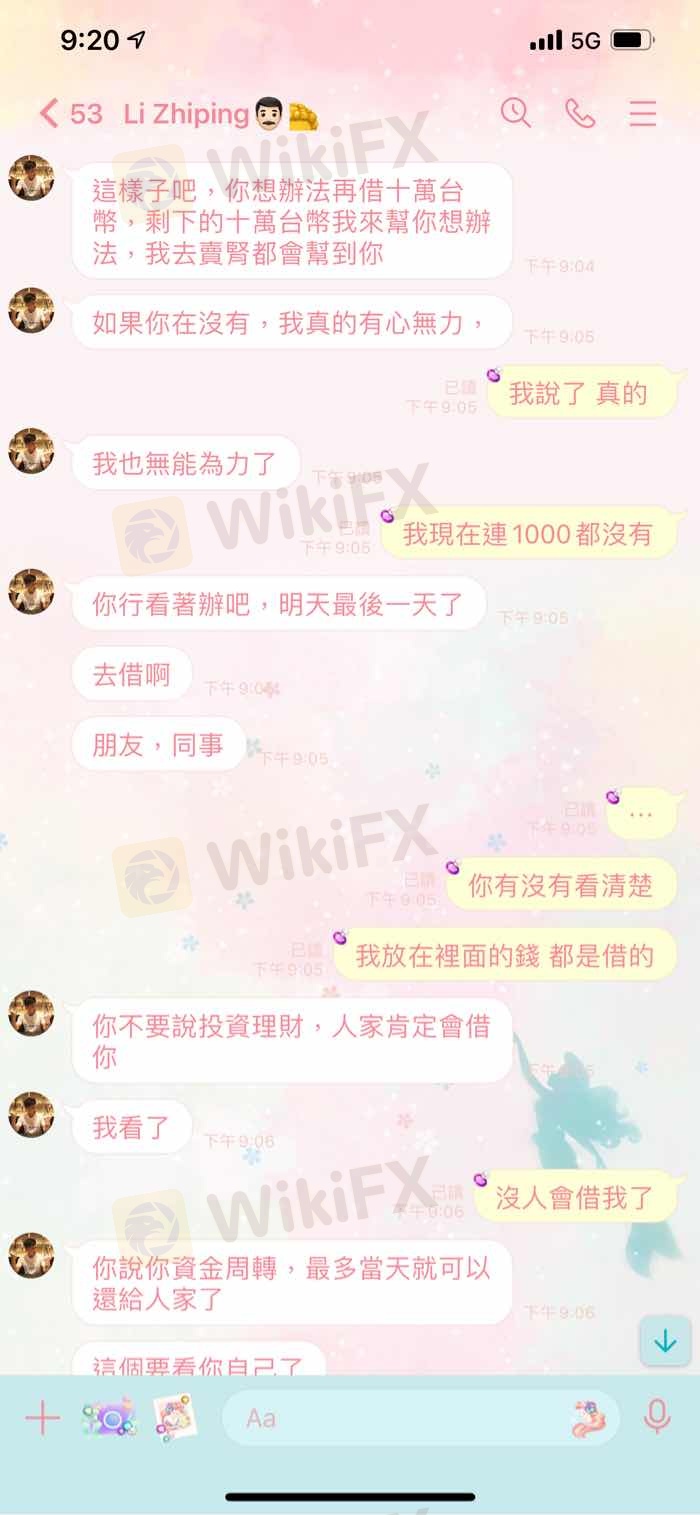Open Li Zhiping's profile picture beside 我看了
Viewport: 700px width, 1515px height.
coord(31,1114)
